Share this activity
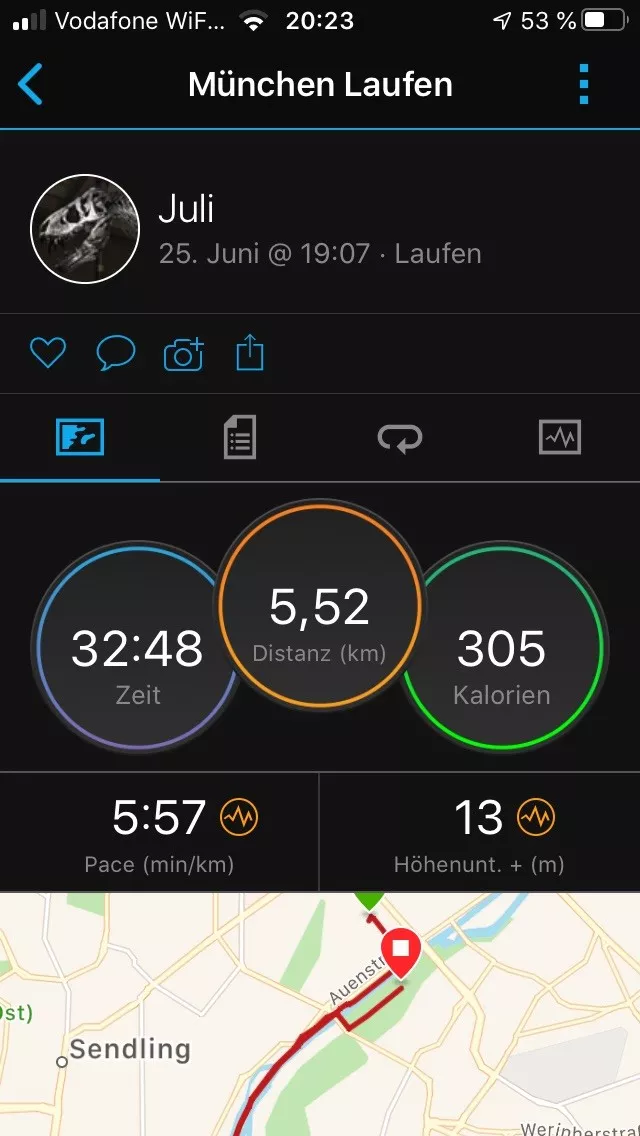Screen dimensions: 640x1136 click(x=250, y=354)
